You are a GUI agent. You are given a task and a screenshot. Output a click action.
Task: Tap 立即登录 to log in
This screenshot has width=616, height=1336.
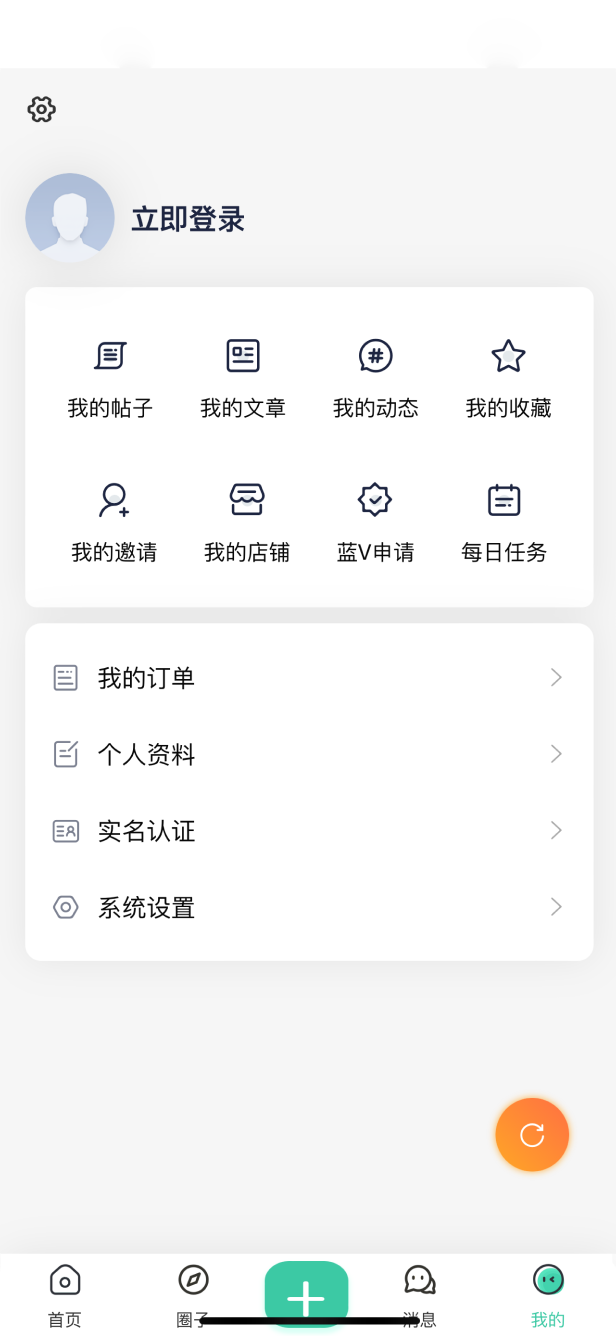(x=188, y=219)
